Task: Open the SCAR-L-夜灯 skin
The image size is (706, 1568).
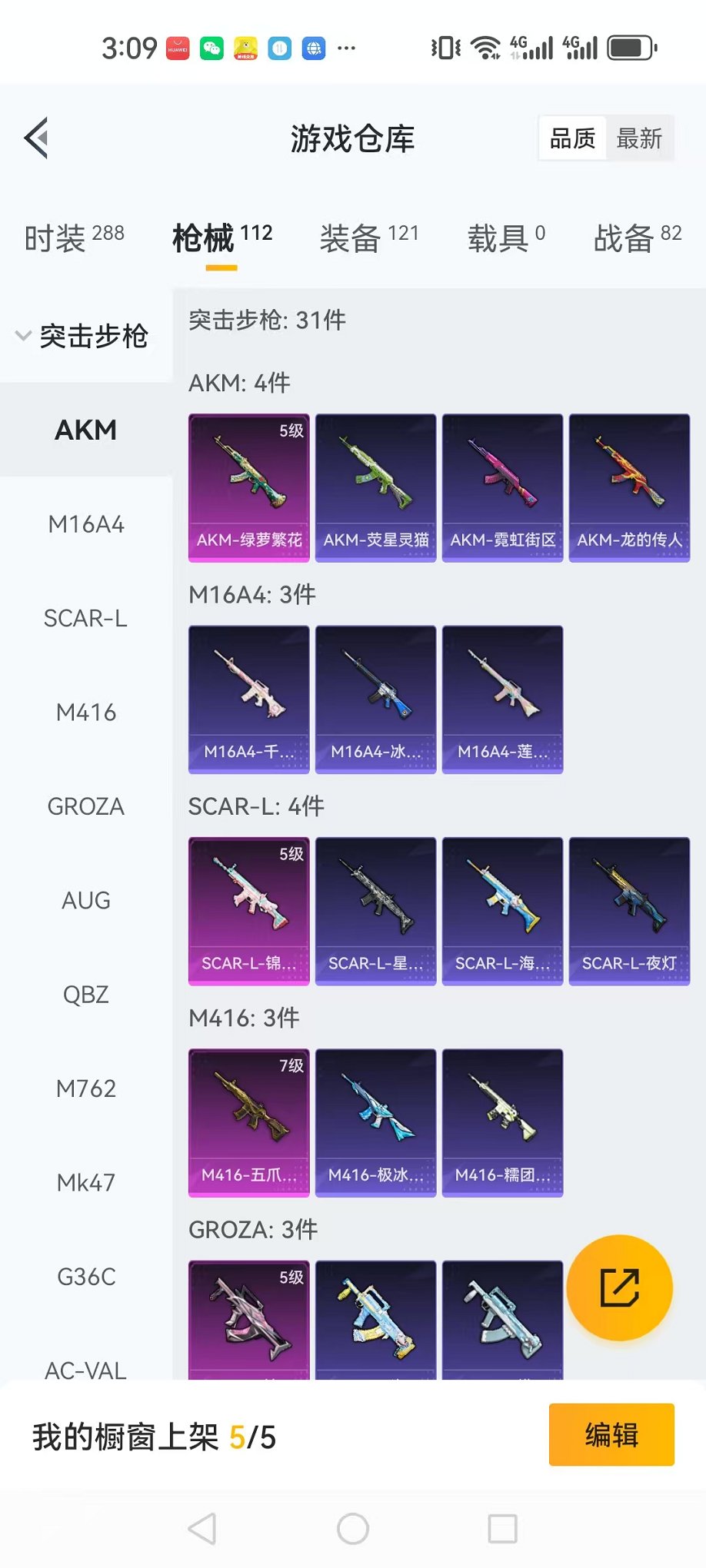Action: coord(629,911)
